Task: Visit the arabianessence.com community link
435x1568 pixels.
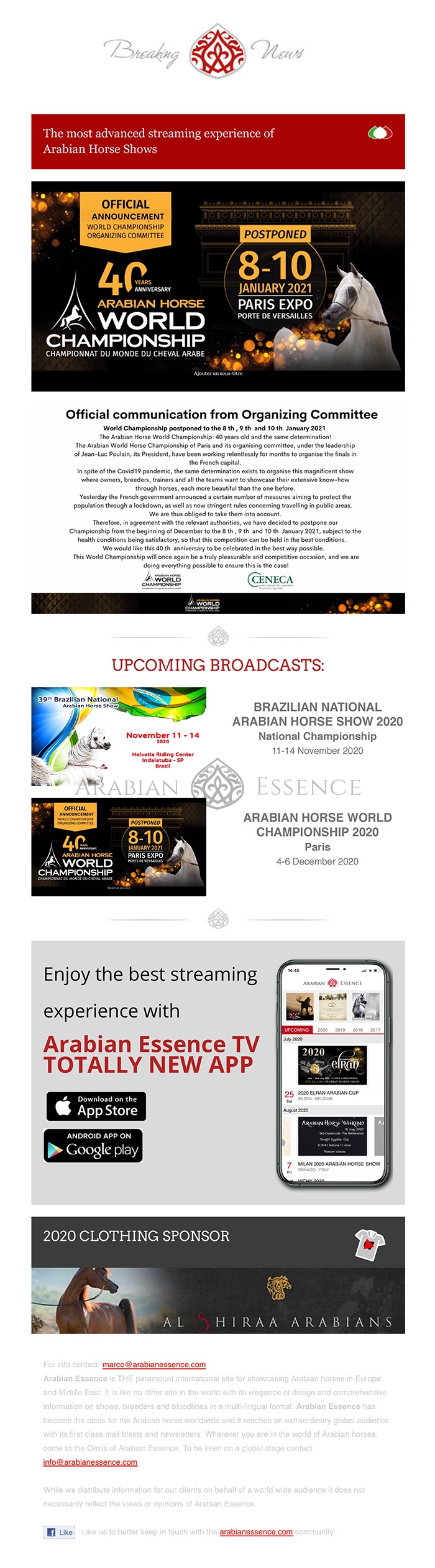Action: point(255,1531)
